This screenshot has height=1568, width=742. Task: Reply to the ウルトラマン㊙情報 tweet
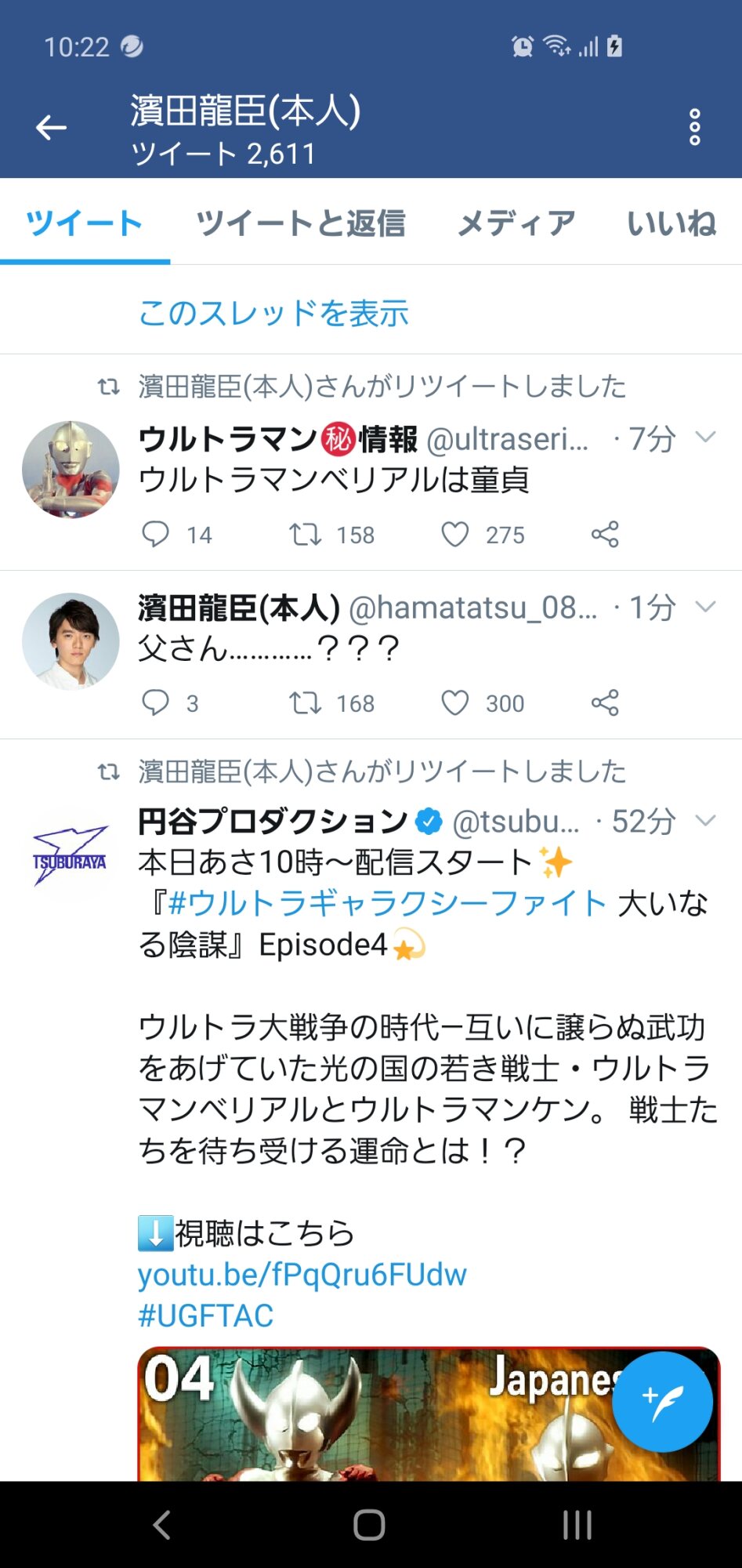[x=155, y=534]
